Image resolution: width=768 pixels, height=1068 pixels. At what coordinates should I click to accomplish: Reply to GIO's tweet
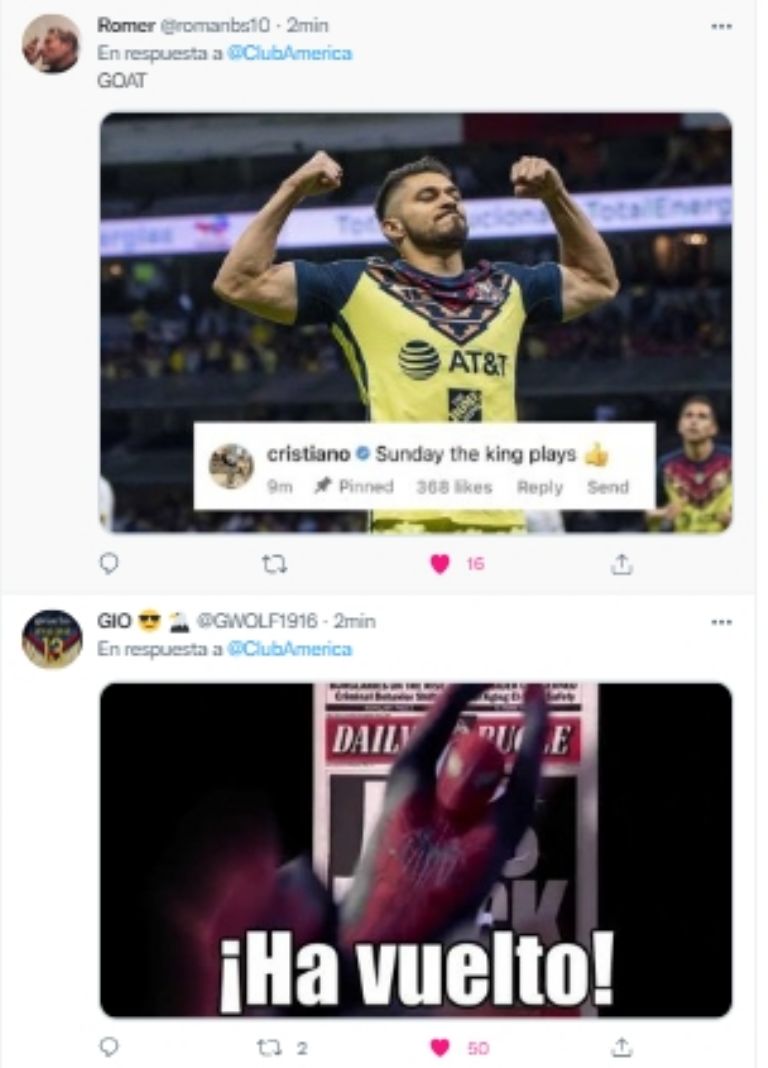[x=110, y=1047]
